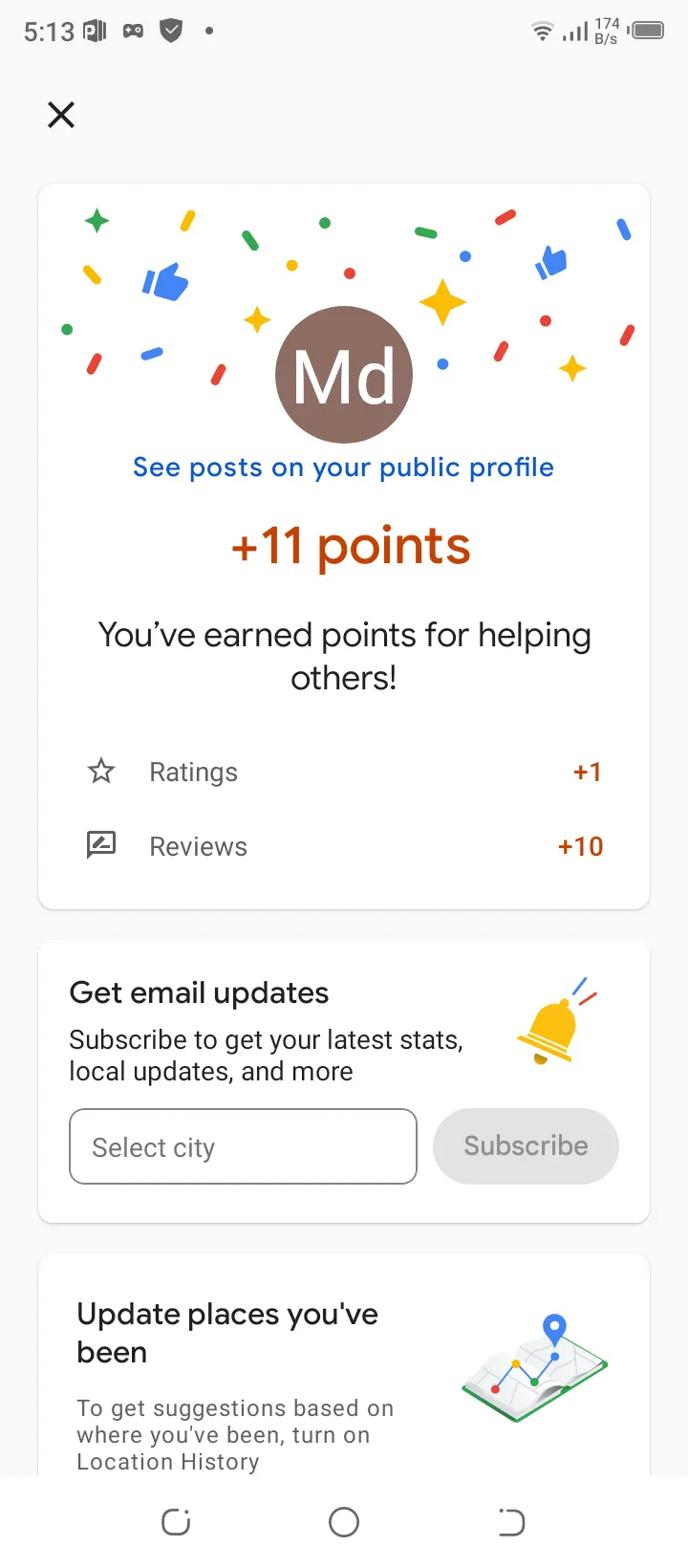Close the points earned screen

(61, 116)
